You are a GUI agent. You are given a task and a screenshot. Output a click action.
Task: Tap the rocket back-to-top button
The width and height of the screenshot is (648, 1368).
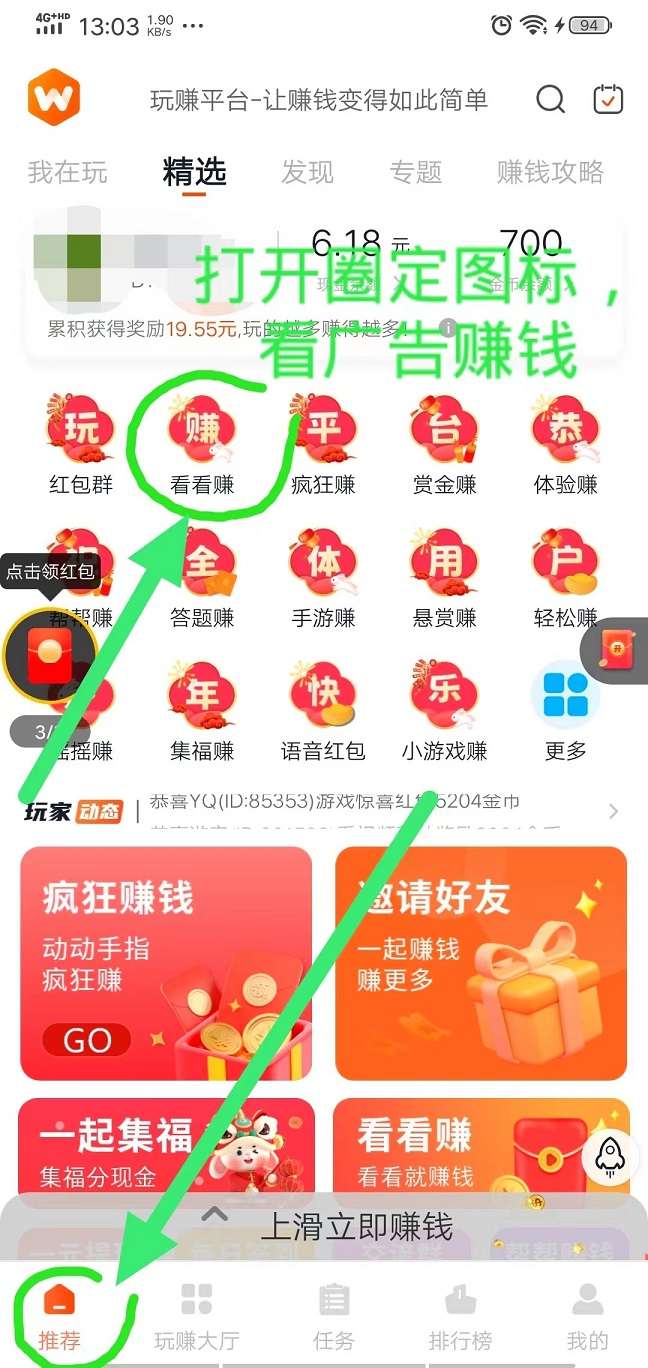click(x=610, y=1157)
